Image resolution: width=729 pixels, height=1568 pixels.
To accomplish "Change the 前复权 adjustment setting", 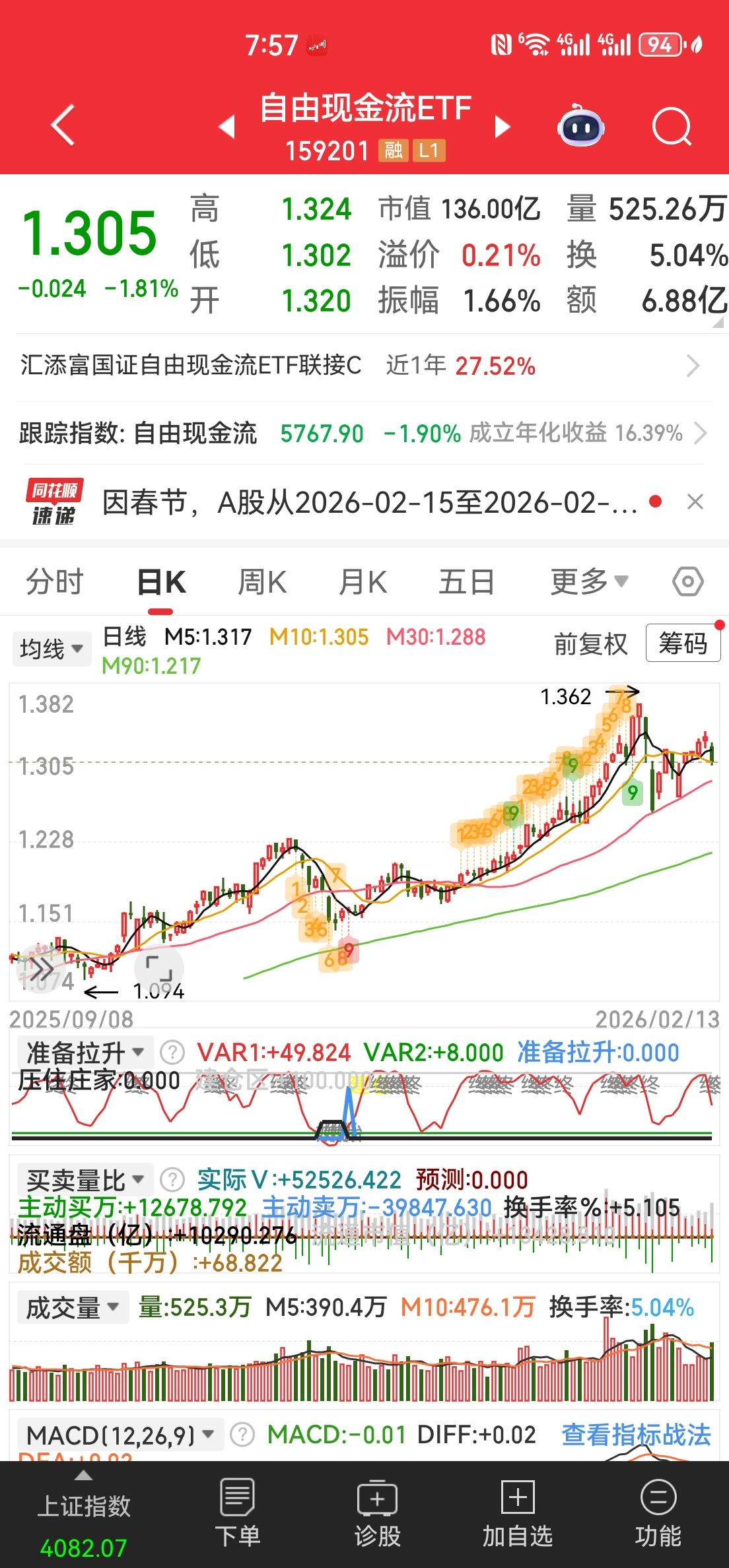I will (x=590, y=644).
